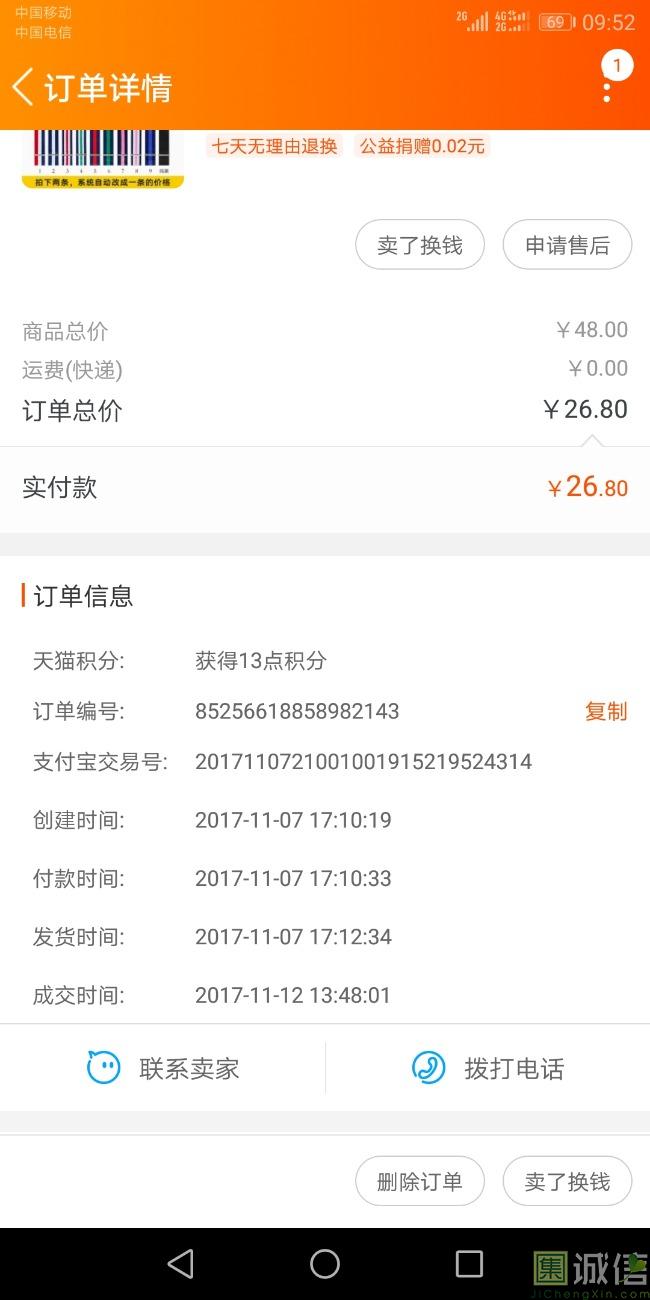The width and height of the screenshot is (650, 1300).
Task: Open the product thumbnail image
Action: [x=103, y=159]
